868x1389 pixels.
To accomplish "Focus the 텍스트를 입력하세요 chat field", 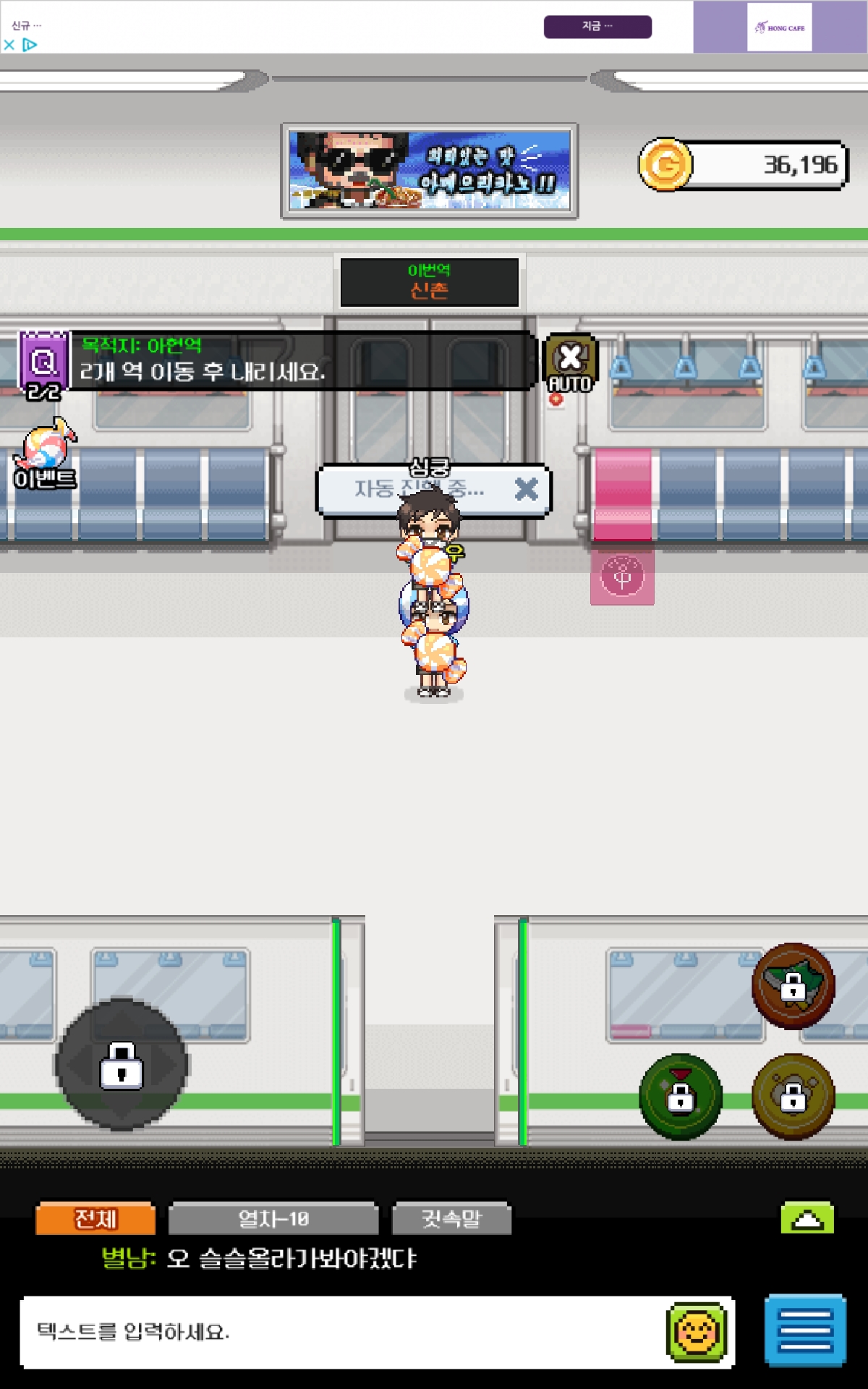I will pyautogui.click(x=340, y=1332).
